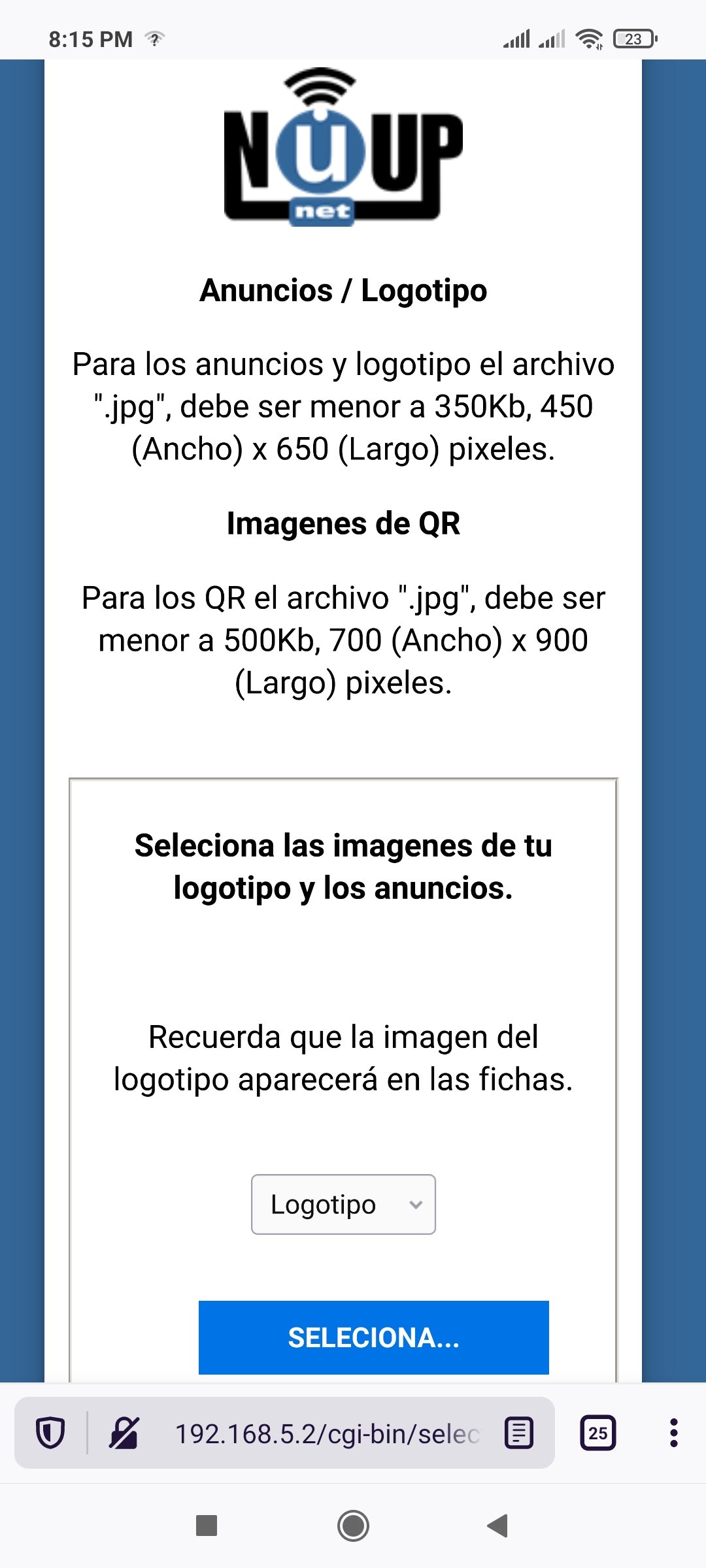Tap the blue SELECIONA... button
Viewport: 706px width, 1568px height.
click(x=374, y=1337)
